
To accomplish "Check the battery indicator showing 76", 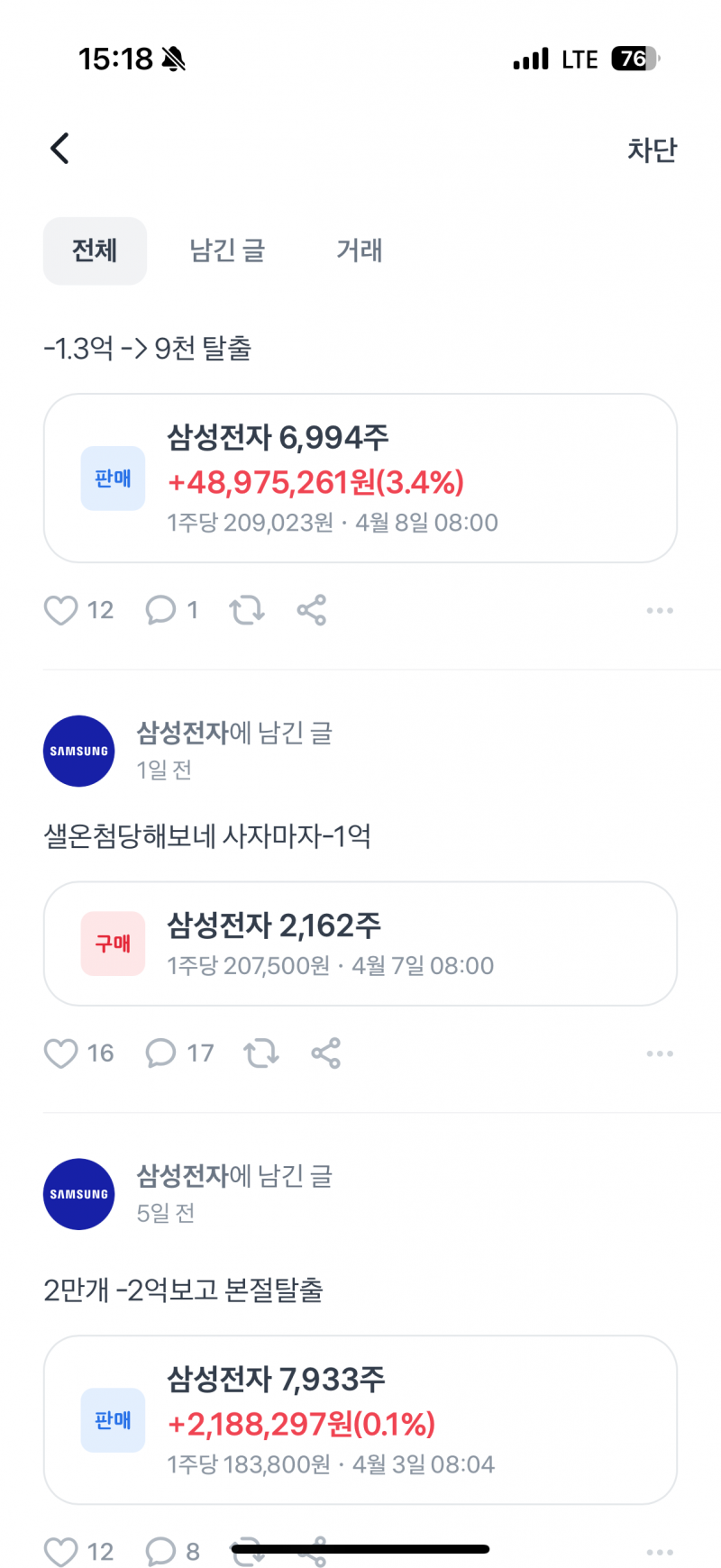I will (634, 58).
